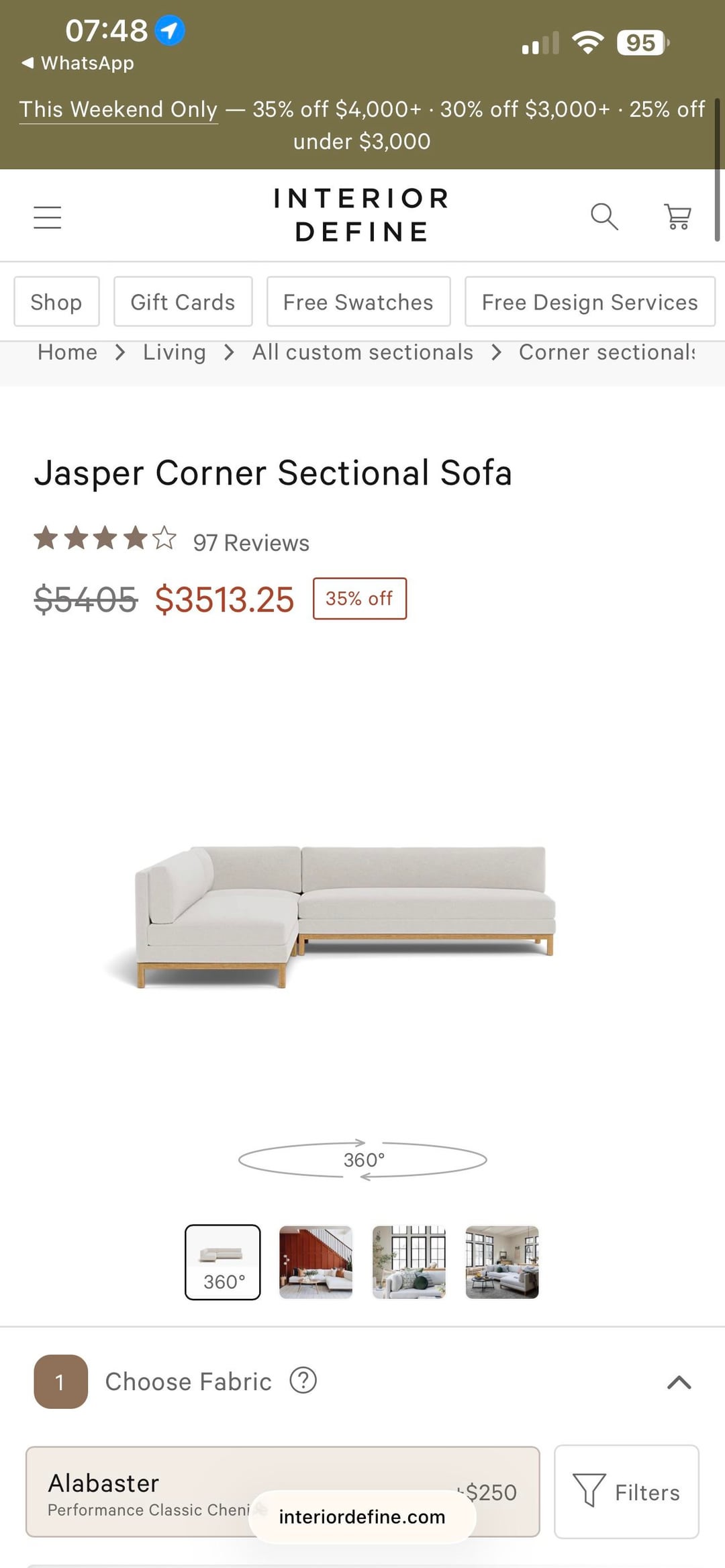This screenshot has height=1568, width=725.
Task: Select the 360° view thumbnail
Action: tap(223, 1262)
